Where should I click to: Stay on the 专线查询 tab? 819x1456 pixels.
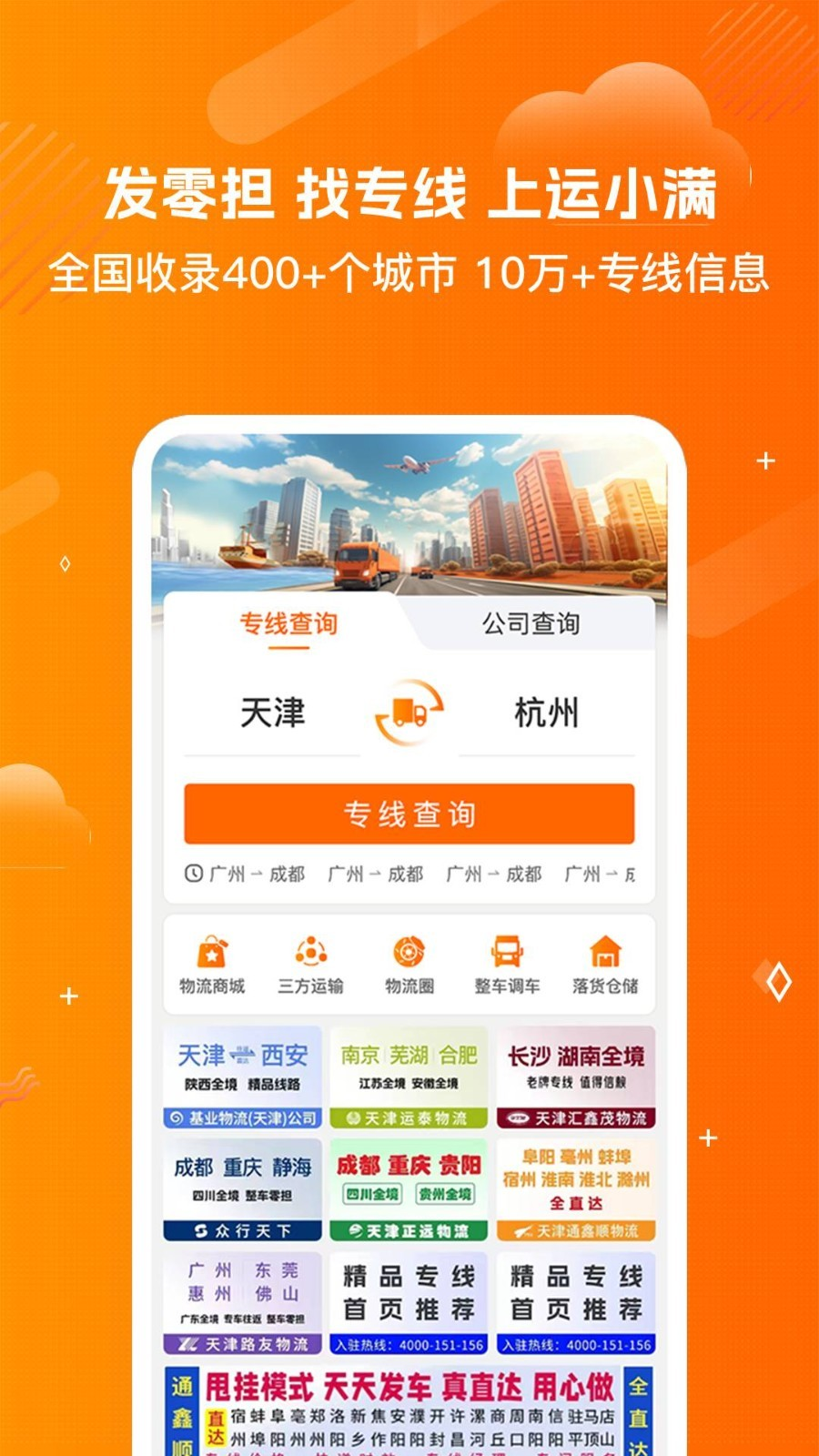289,623
